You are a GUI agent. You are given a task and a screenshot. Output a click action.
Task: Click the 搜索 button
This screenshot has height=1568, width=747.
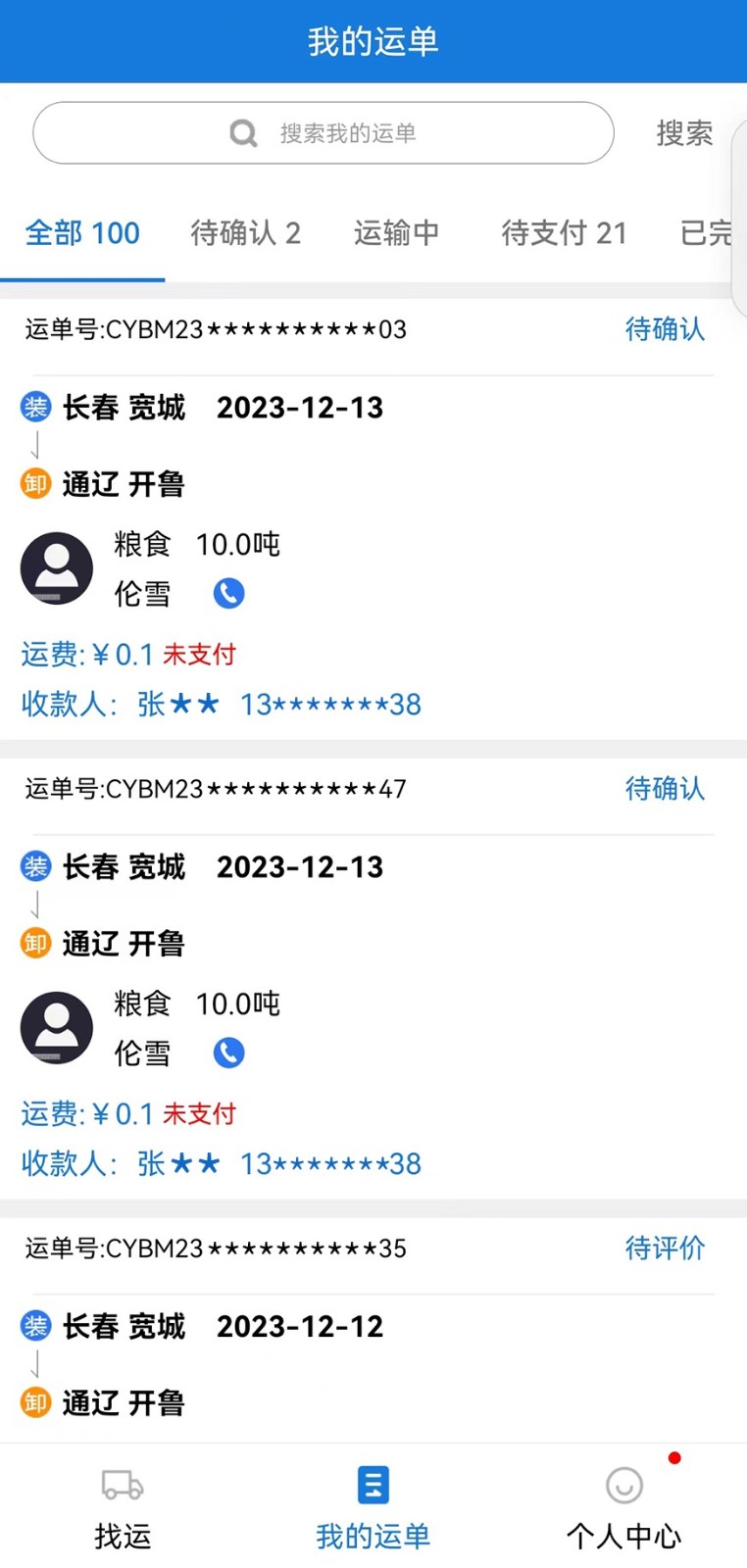pyautogui.click(x=683, y=134)
